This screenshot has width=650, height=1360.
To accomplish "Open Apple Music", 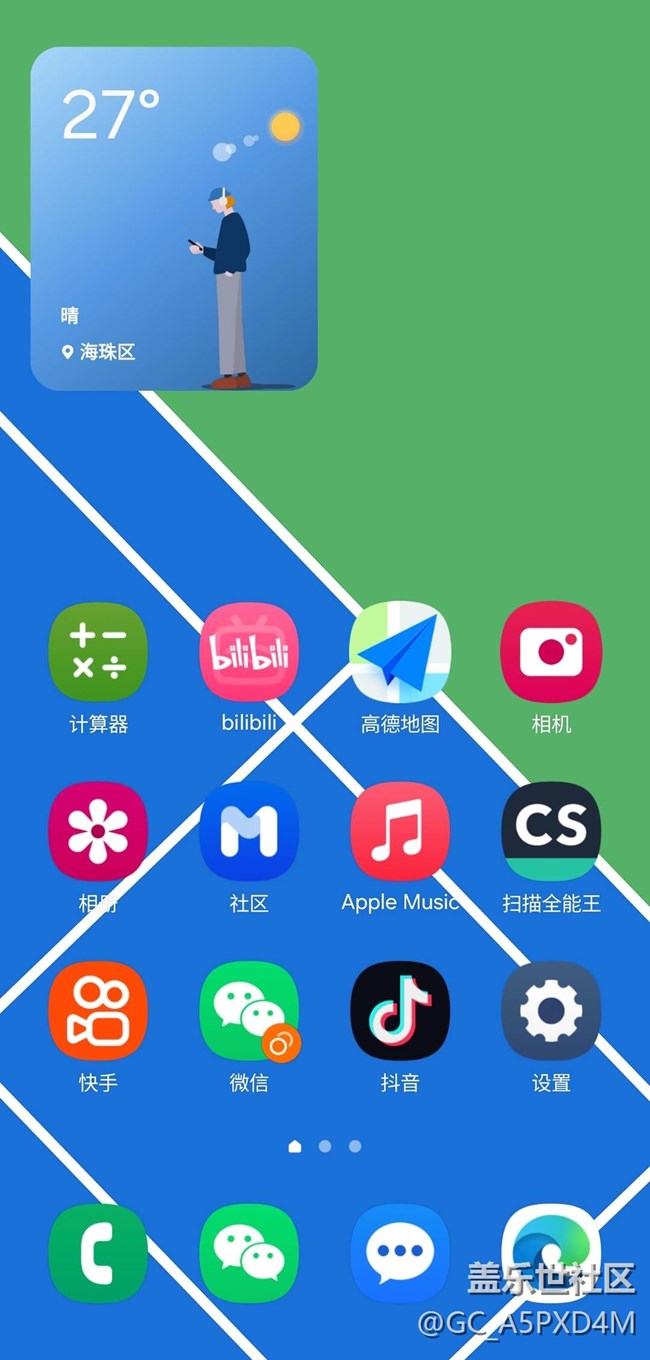I will pos(400,832).
